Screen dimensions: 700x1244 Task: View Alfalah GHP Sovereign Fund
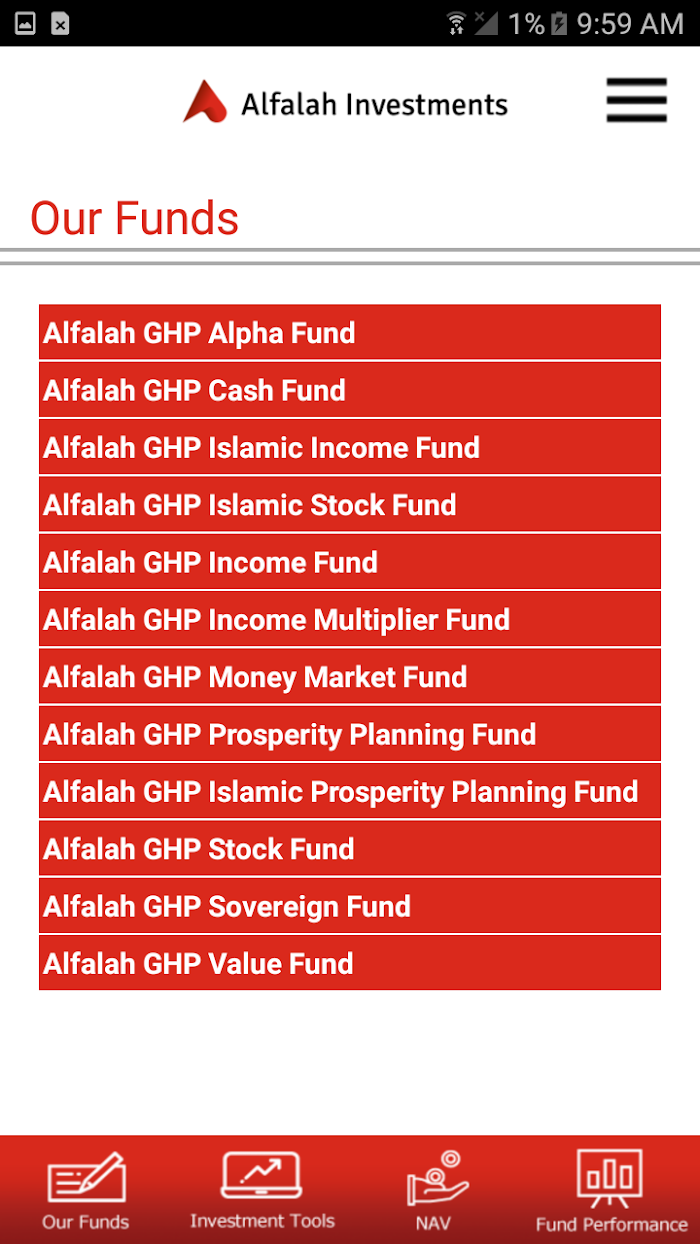(x=349, y=907)
